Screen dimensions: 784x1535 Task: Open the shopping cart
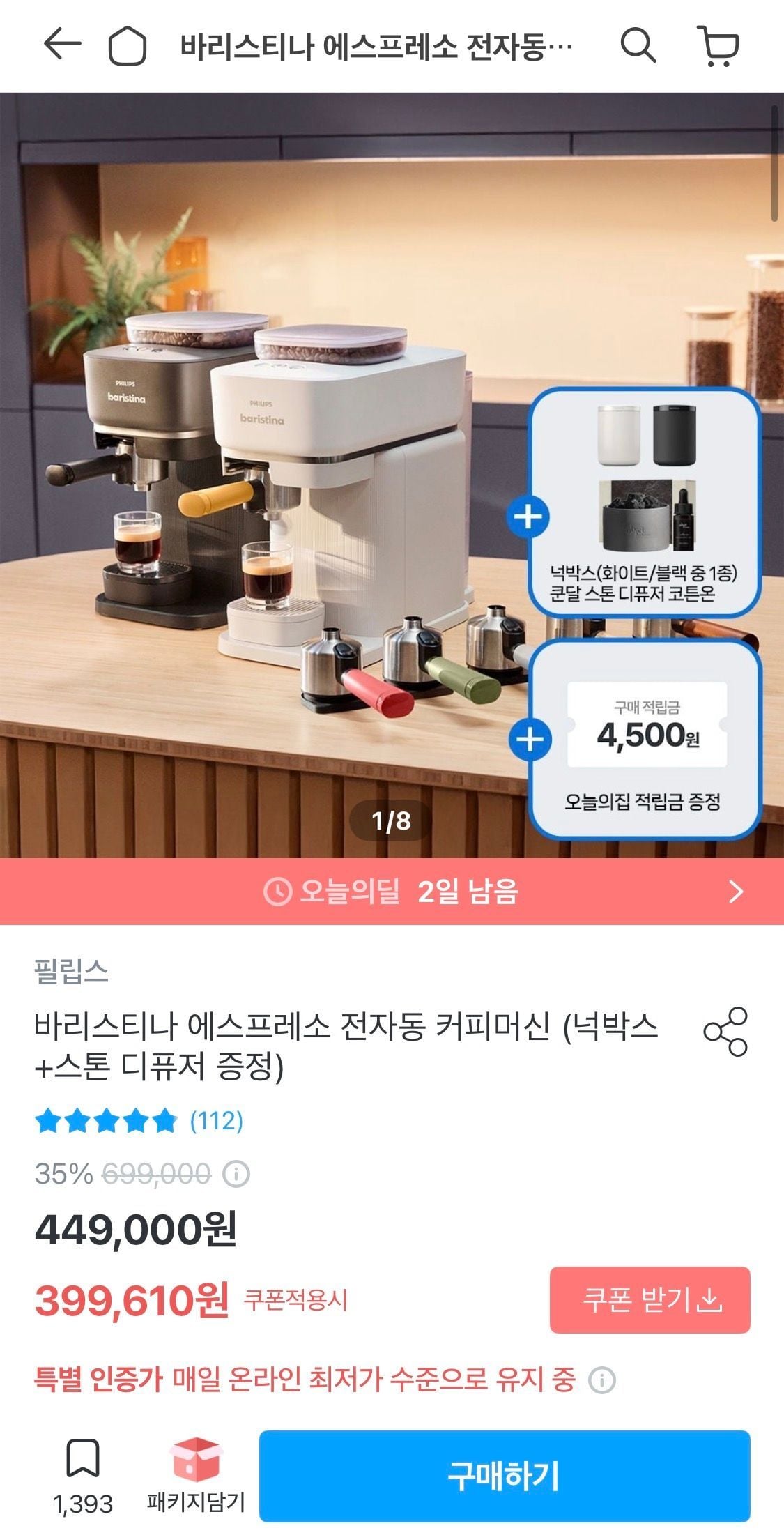click(x=718, y=47)
